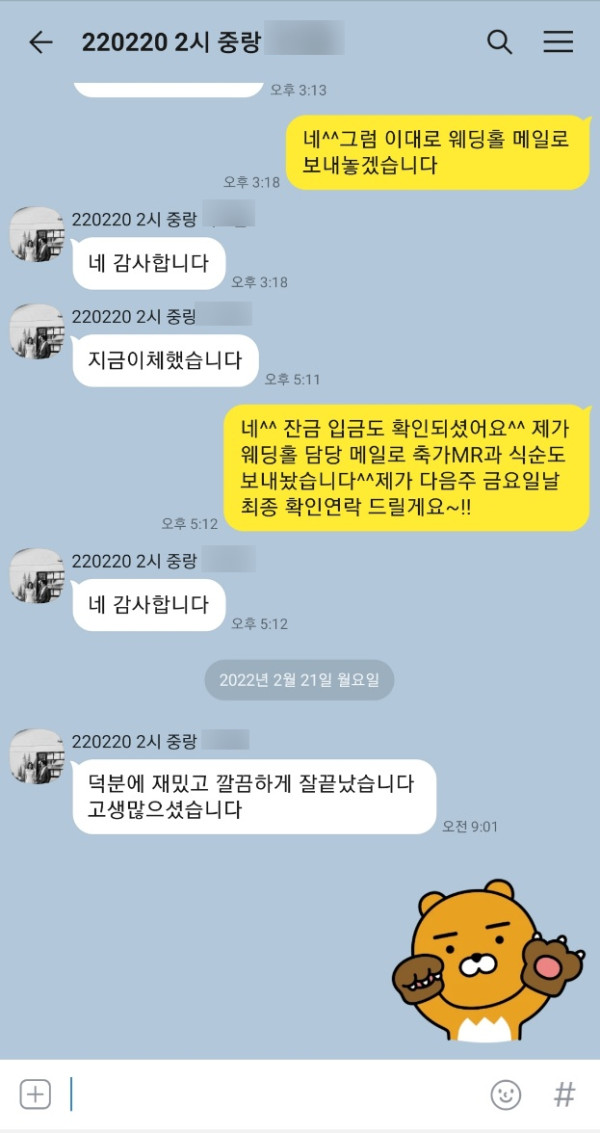
Task: Open the hashtag search button
Action: point(564,1094)
